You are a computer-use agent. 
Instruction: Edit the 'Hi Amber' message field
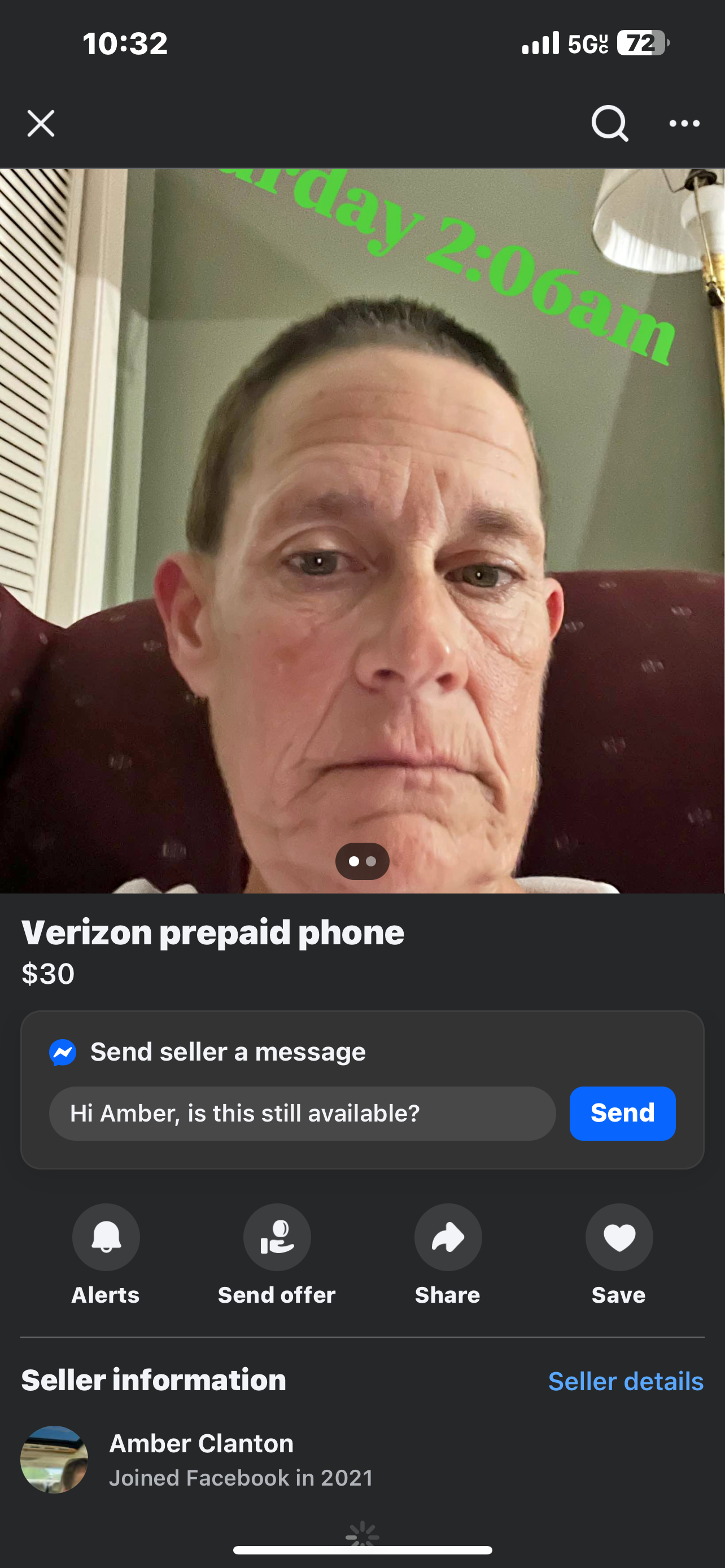tap(302, 1113)
